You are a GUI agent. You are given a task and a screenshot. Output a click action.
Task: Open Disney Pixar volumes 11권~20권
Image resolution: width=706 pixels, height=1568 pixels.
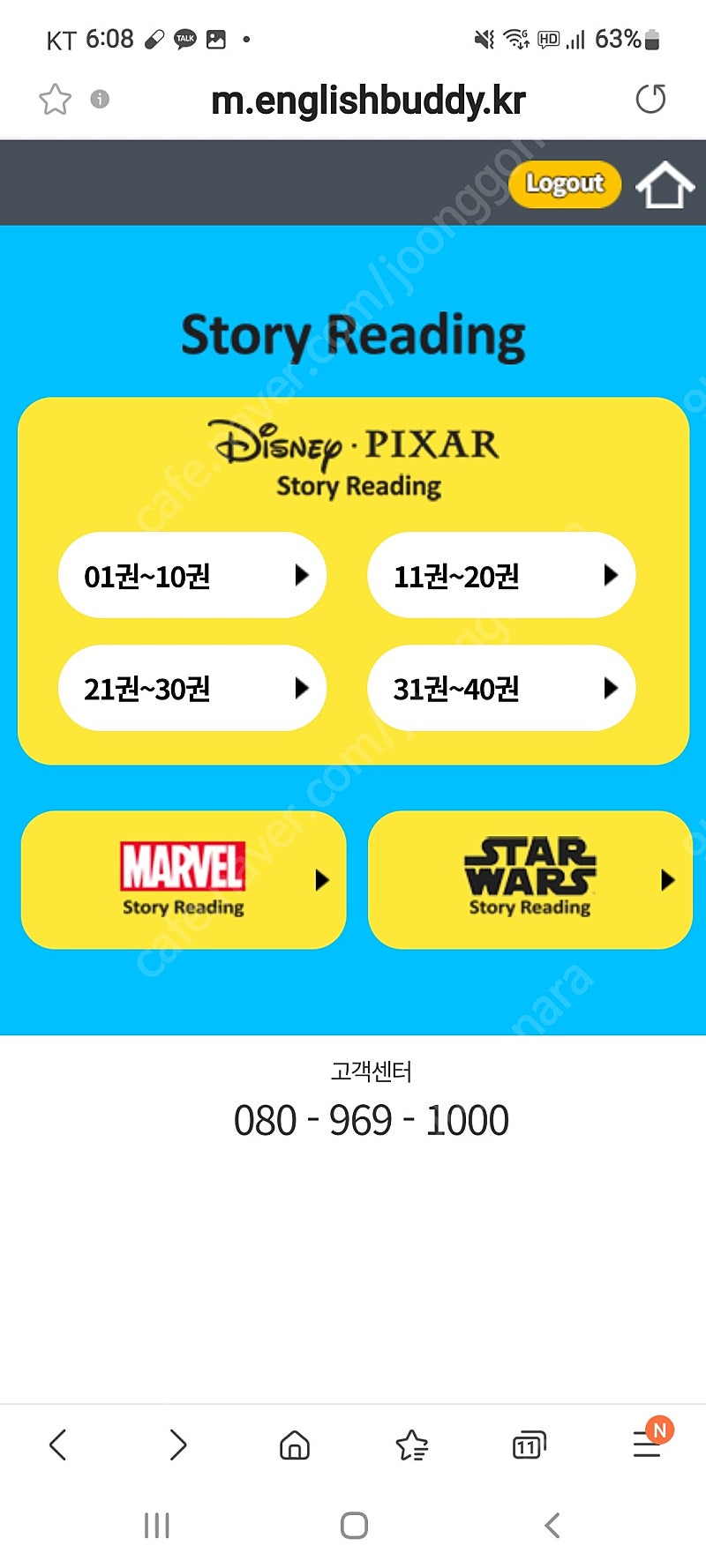(501, 576)
